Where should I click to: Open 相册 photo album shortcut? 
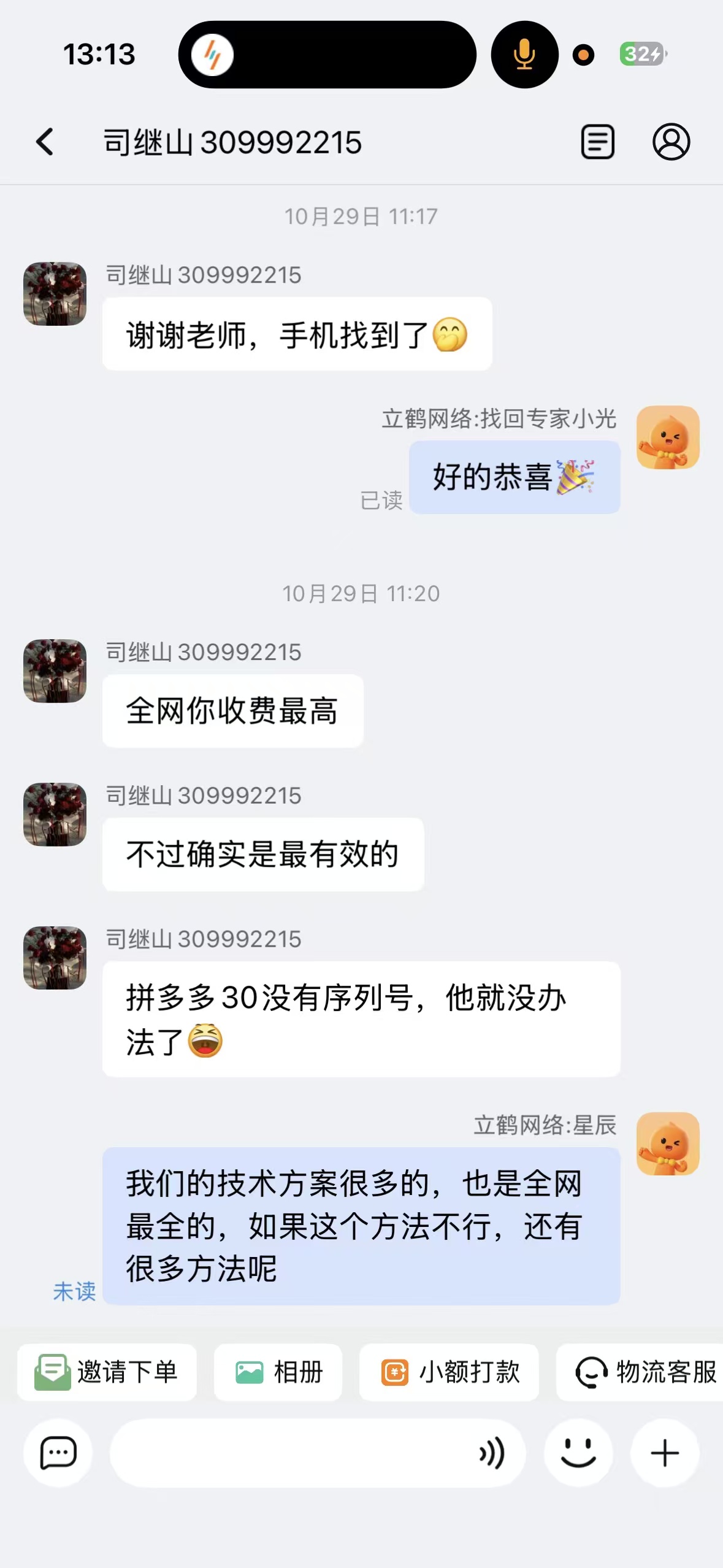[278, 1372]
